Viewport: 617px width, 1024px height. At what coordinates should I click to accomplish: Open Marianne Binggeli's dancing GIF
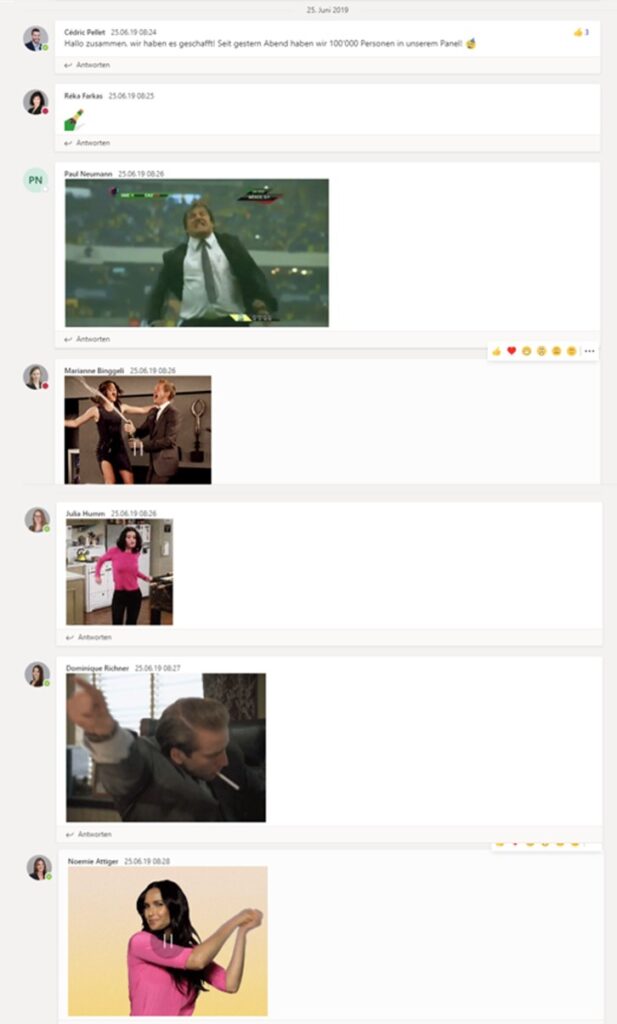[x=137, y=429]
